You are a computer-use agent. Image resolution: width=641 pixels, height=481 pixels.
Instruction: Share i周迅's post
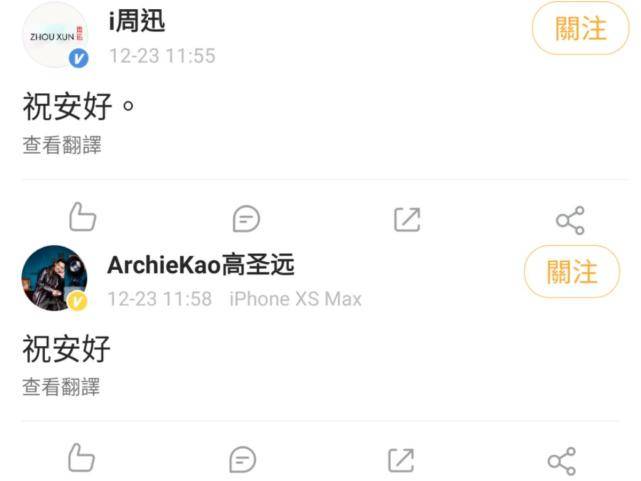pyautogui.click(x=569, y=220)
